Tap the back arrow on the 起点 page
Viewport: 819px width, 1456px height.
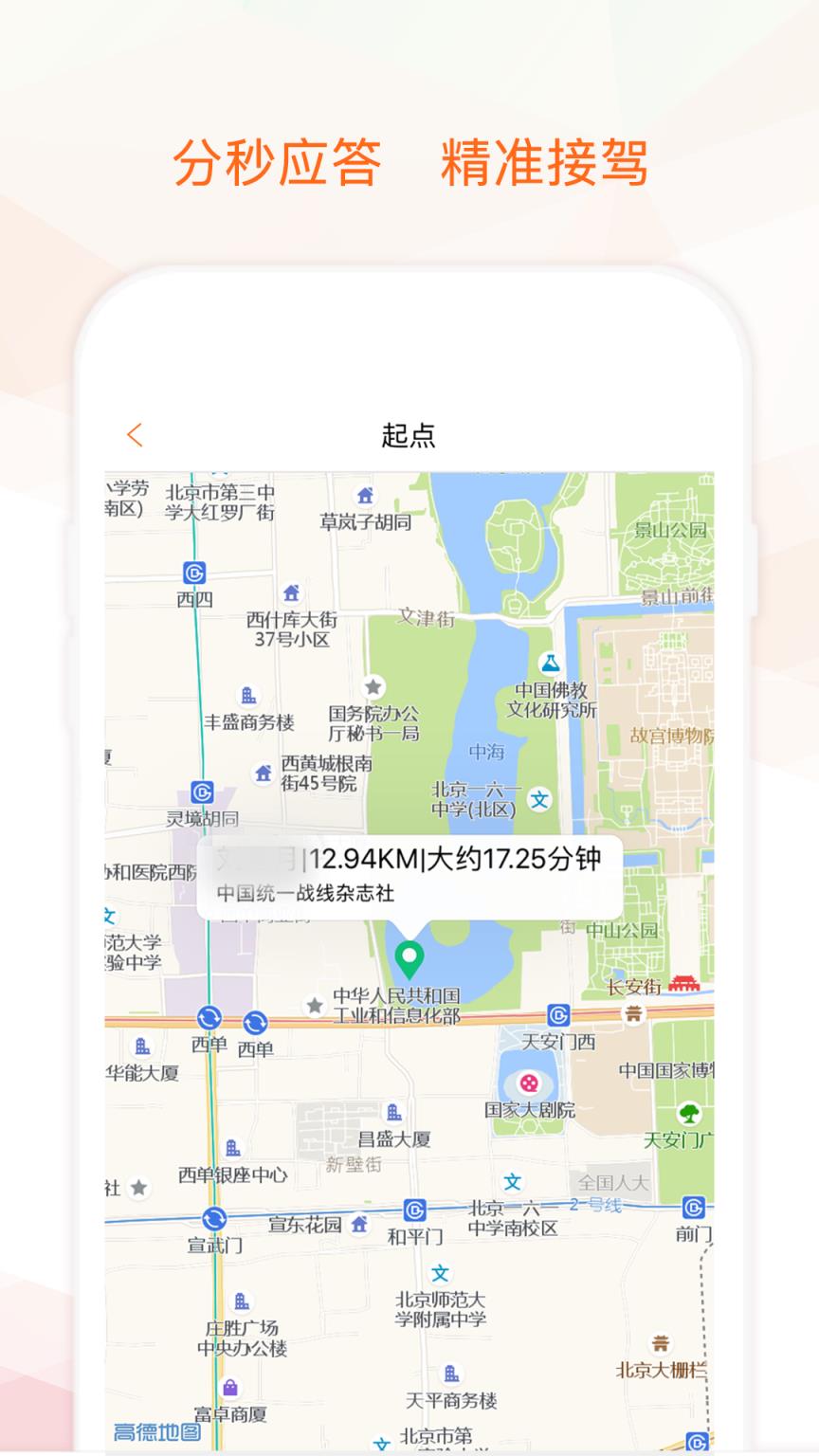coord(134,433)
